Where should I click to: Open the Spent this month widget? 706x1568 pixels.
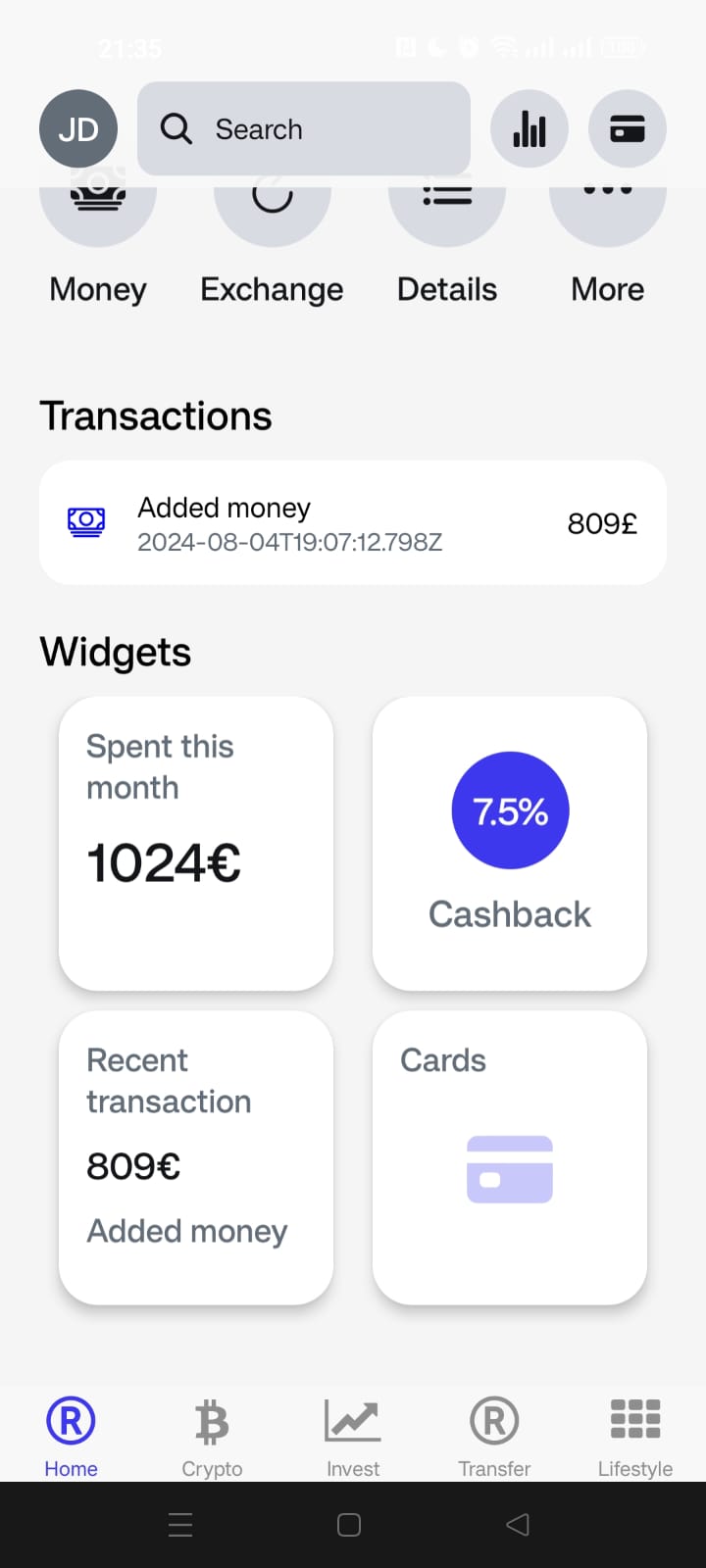[x=196, y=843]
